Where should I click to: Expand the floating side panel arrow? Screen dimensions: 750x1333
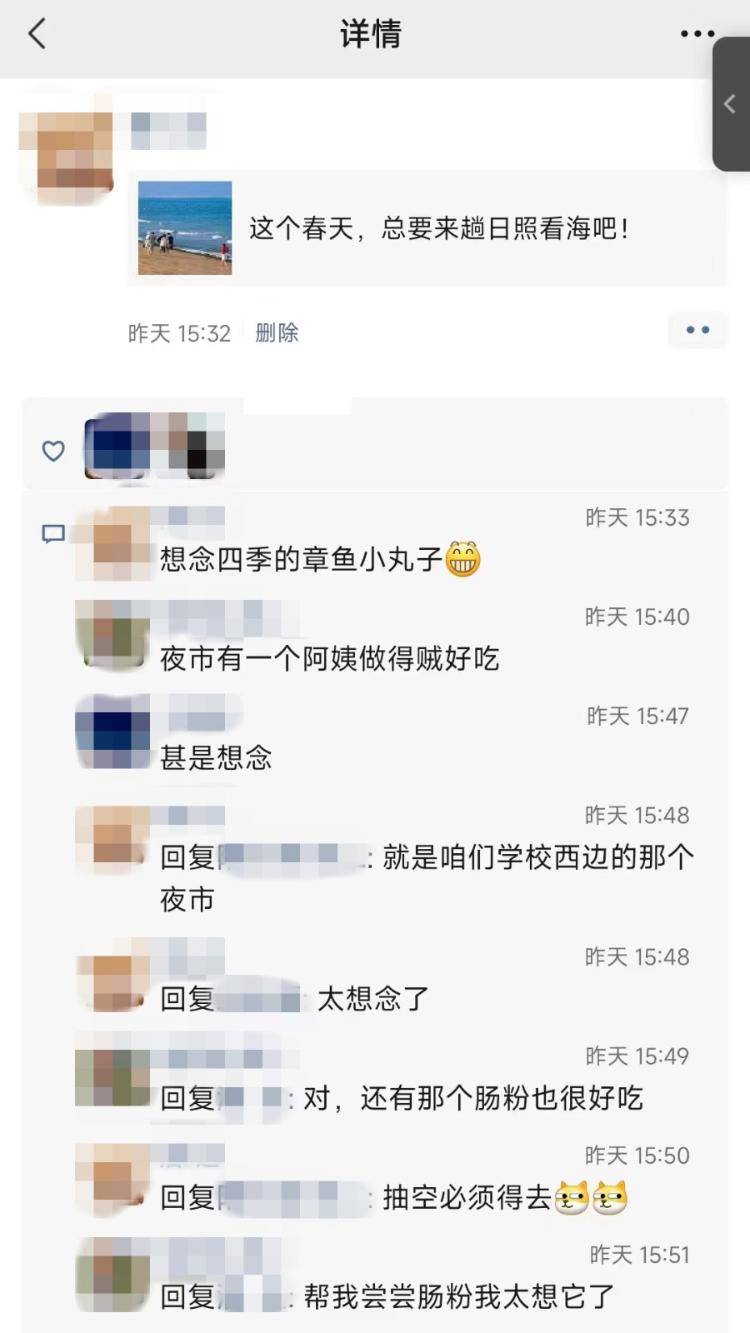[731, 104]
